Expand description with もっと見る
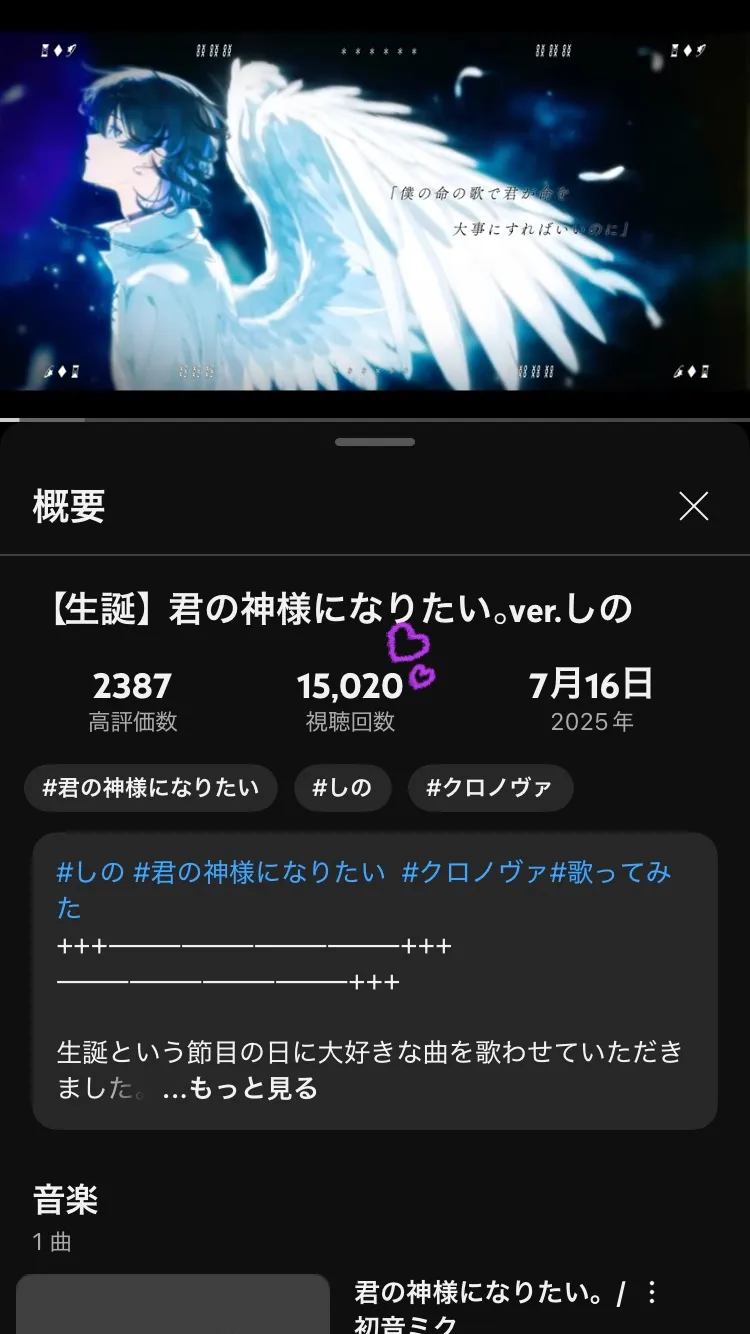Image resolution: width=750 pixels, height=1334 pixels. point(240,1088)
